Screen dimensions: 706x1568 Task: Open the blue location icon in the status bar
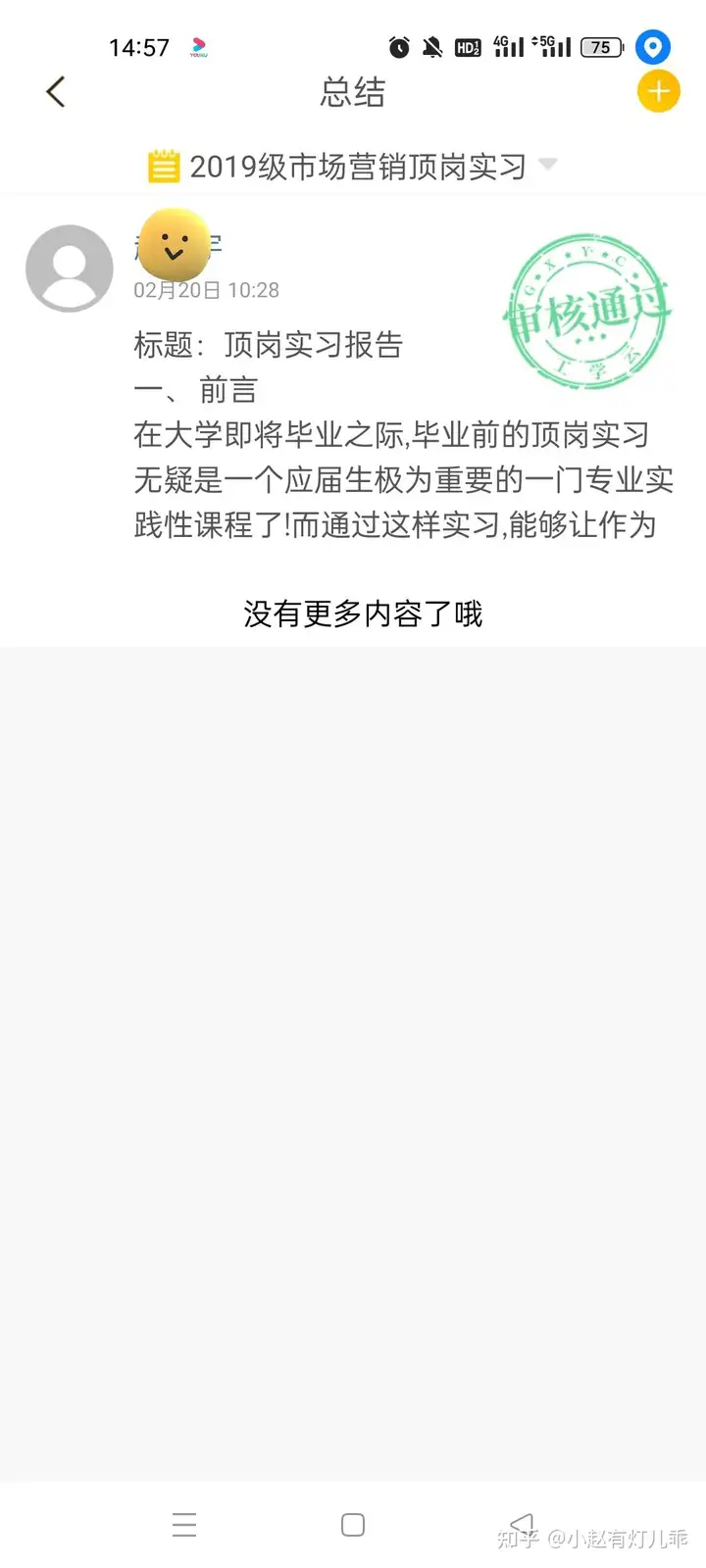[653, 46]
